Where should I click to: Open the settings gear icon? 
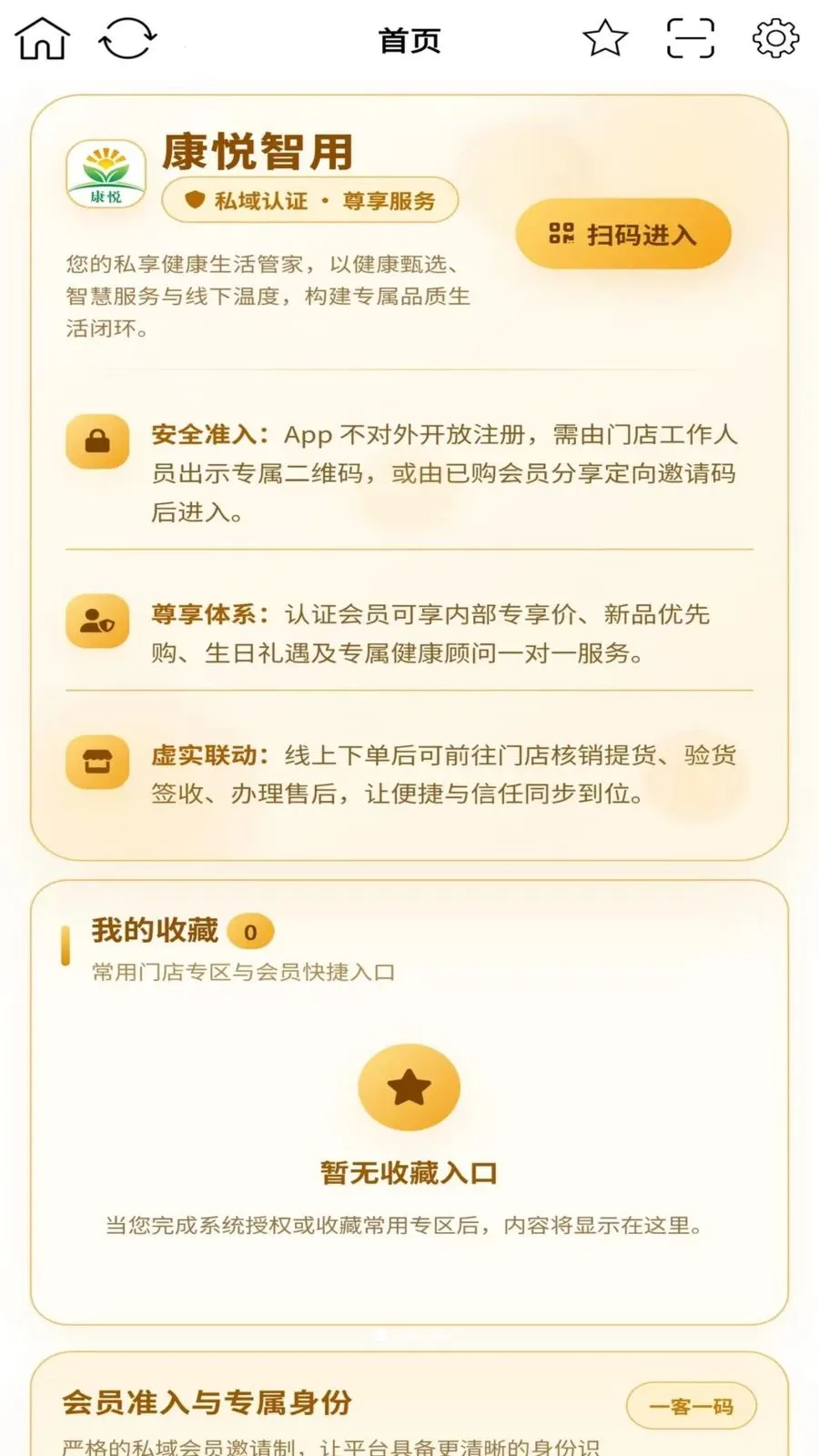pyautogui.click(x=773, y=38)
